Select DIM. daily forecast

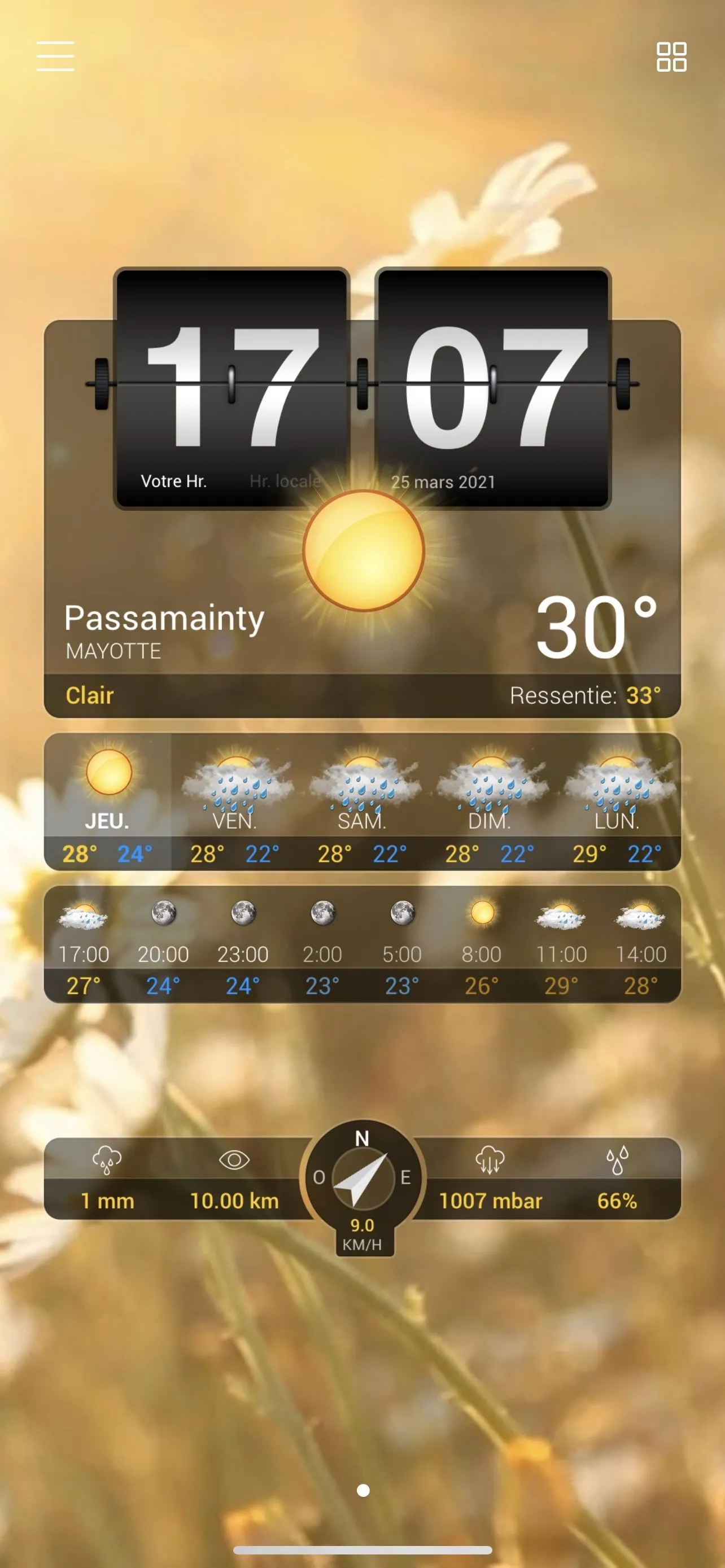[490, 801]
